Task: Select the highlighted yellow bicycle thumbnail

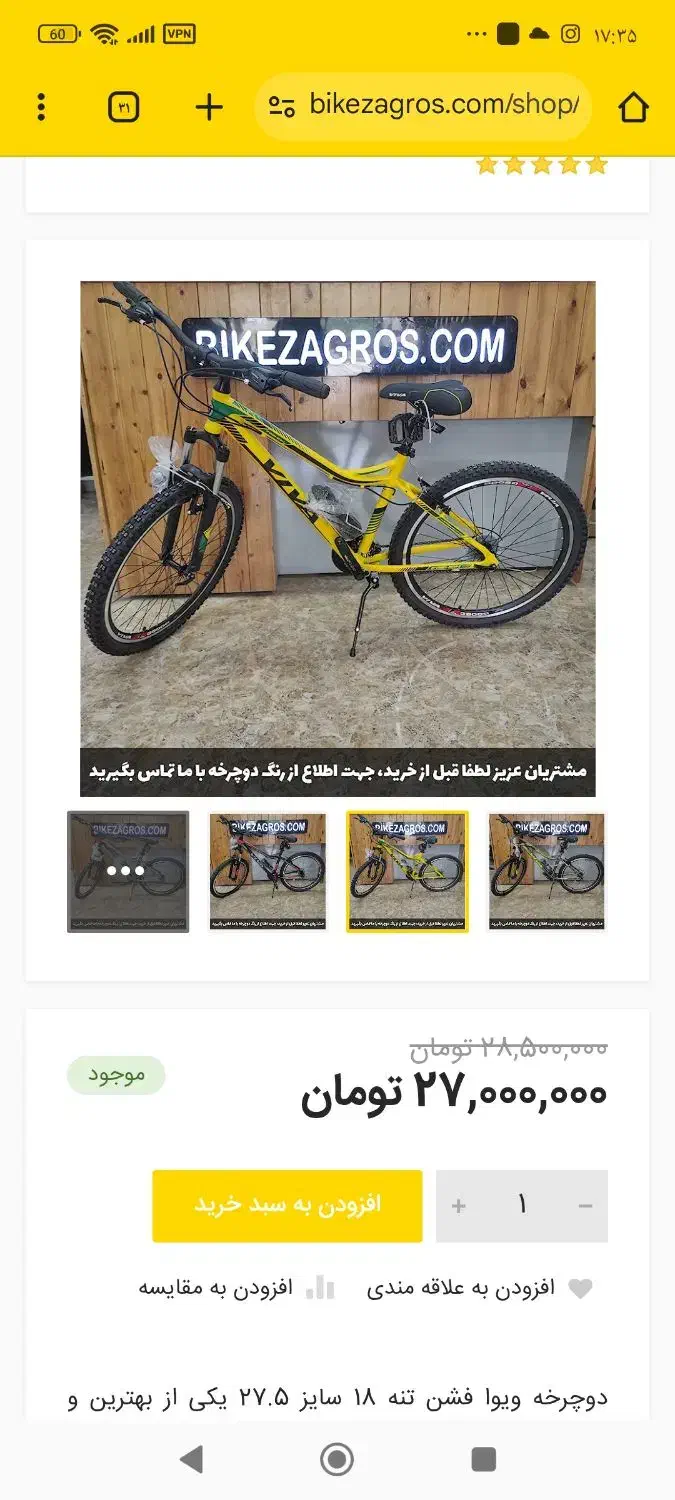Action: tap(407, 871)
